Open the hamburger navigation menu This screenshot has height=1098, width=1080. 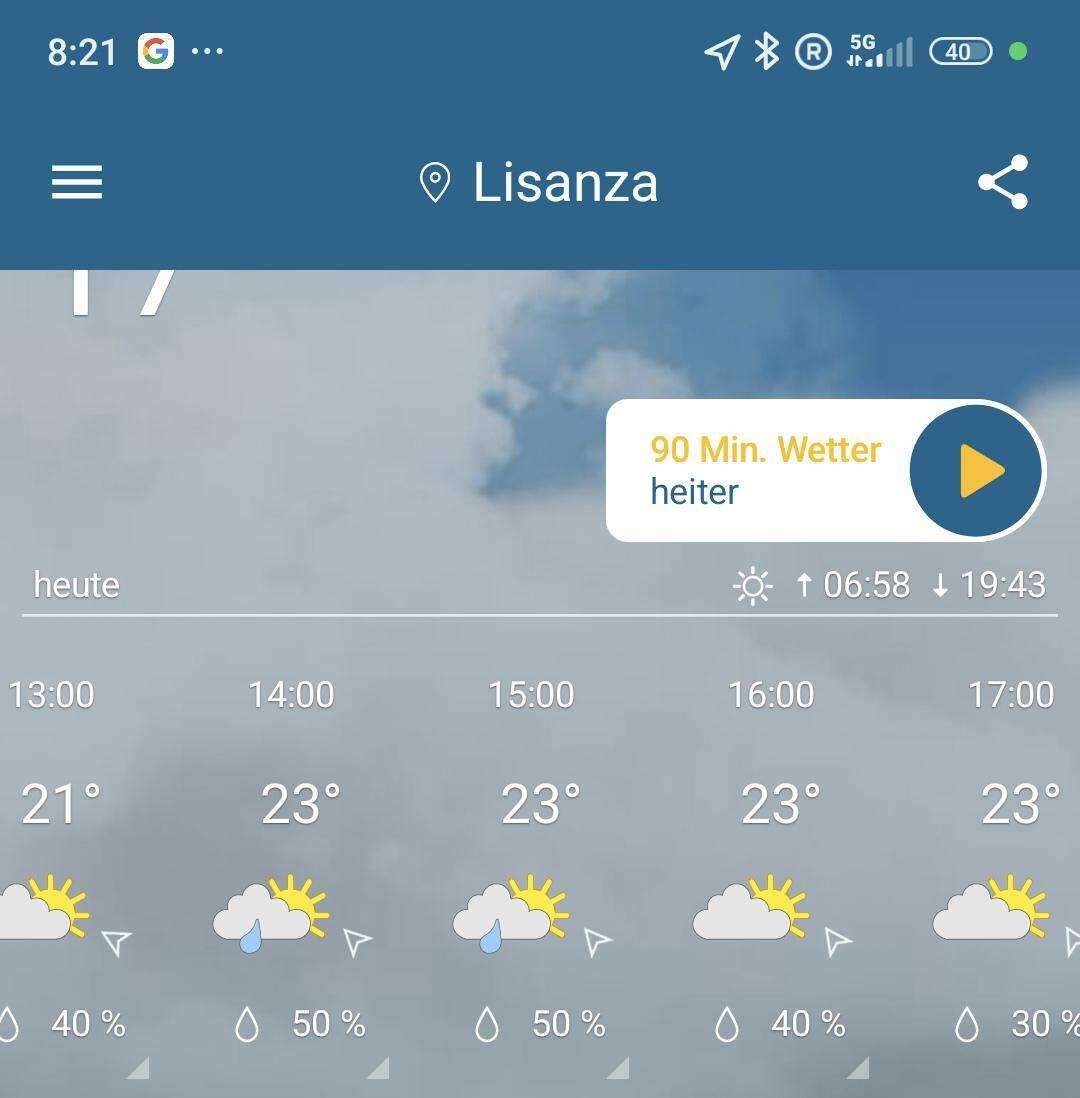coord(77,182)
